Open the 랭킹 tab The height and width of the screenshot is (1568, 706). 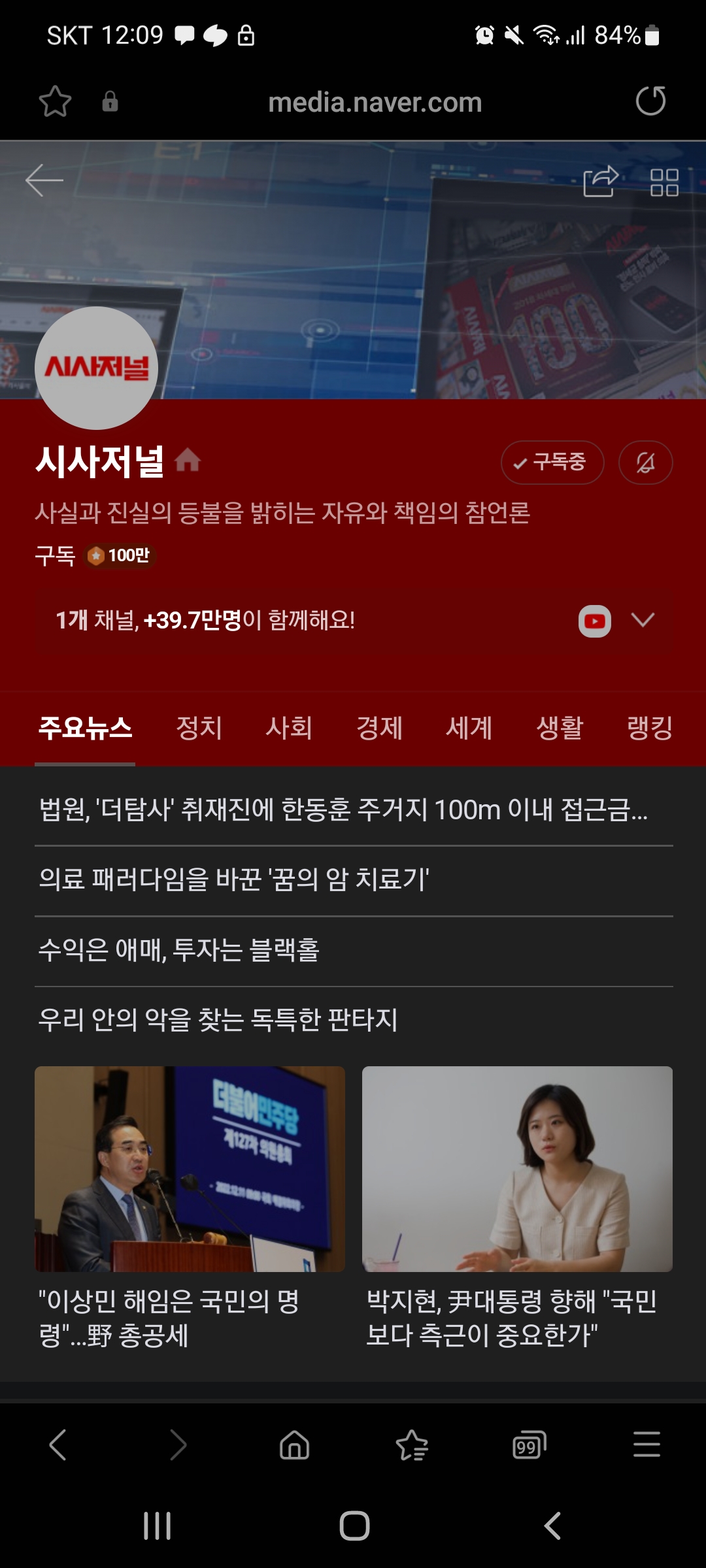(648, 728)
